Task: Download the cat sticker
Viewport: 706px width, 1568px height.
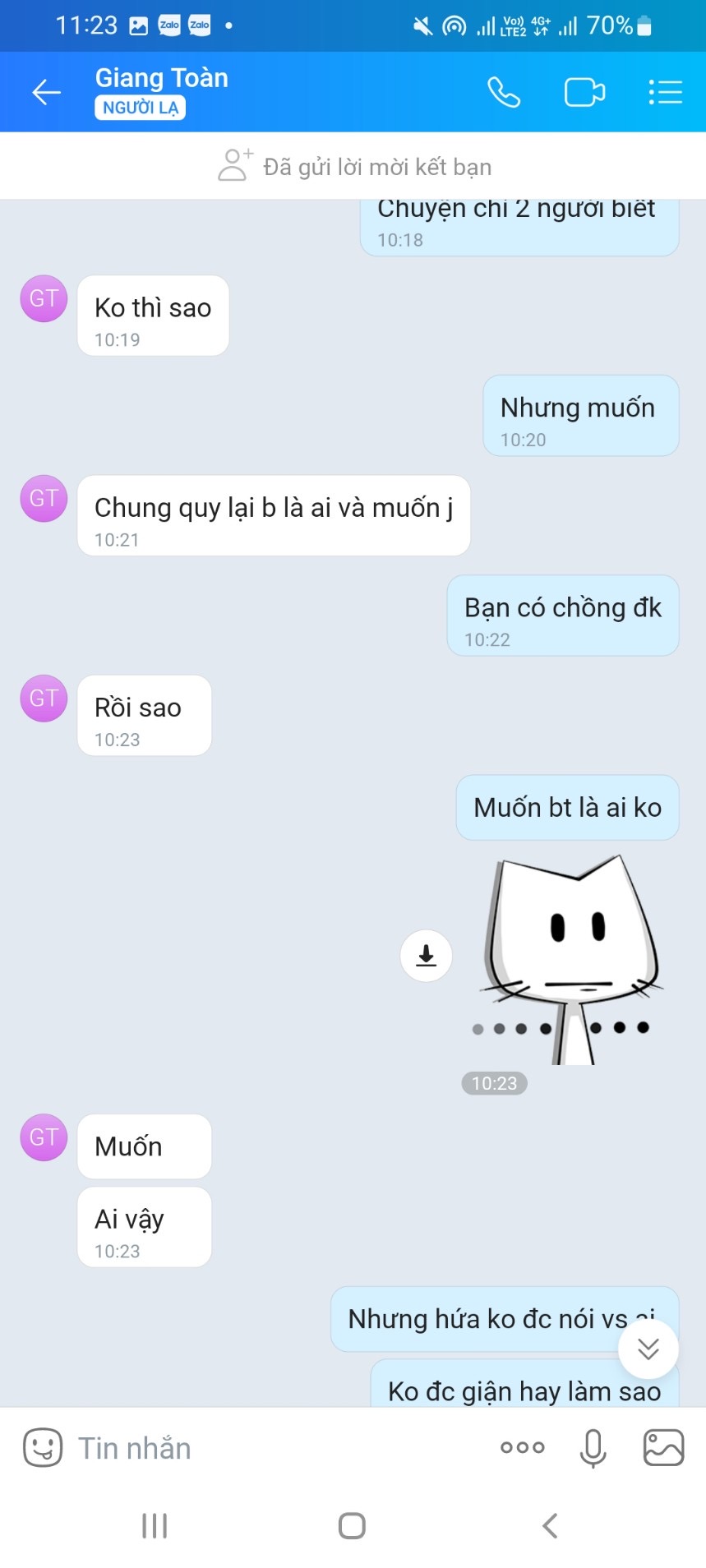Action: (426, 956)
